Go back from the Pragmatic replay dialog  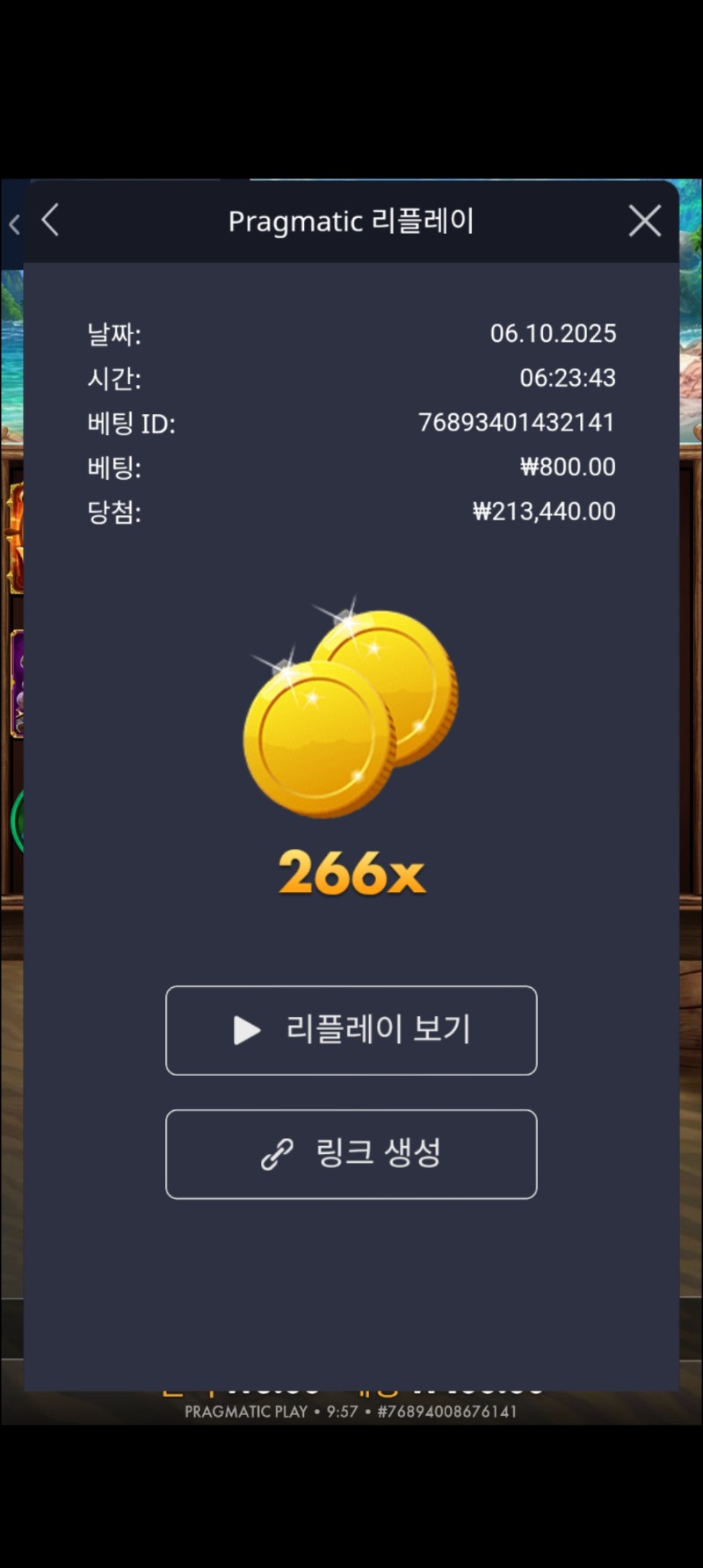tap(51, 221)
